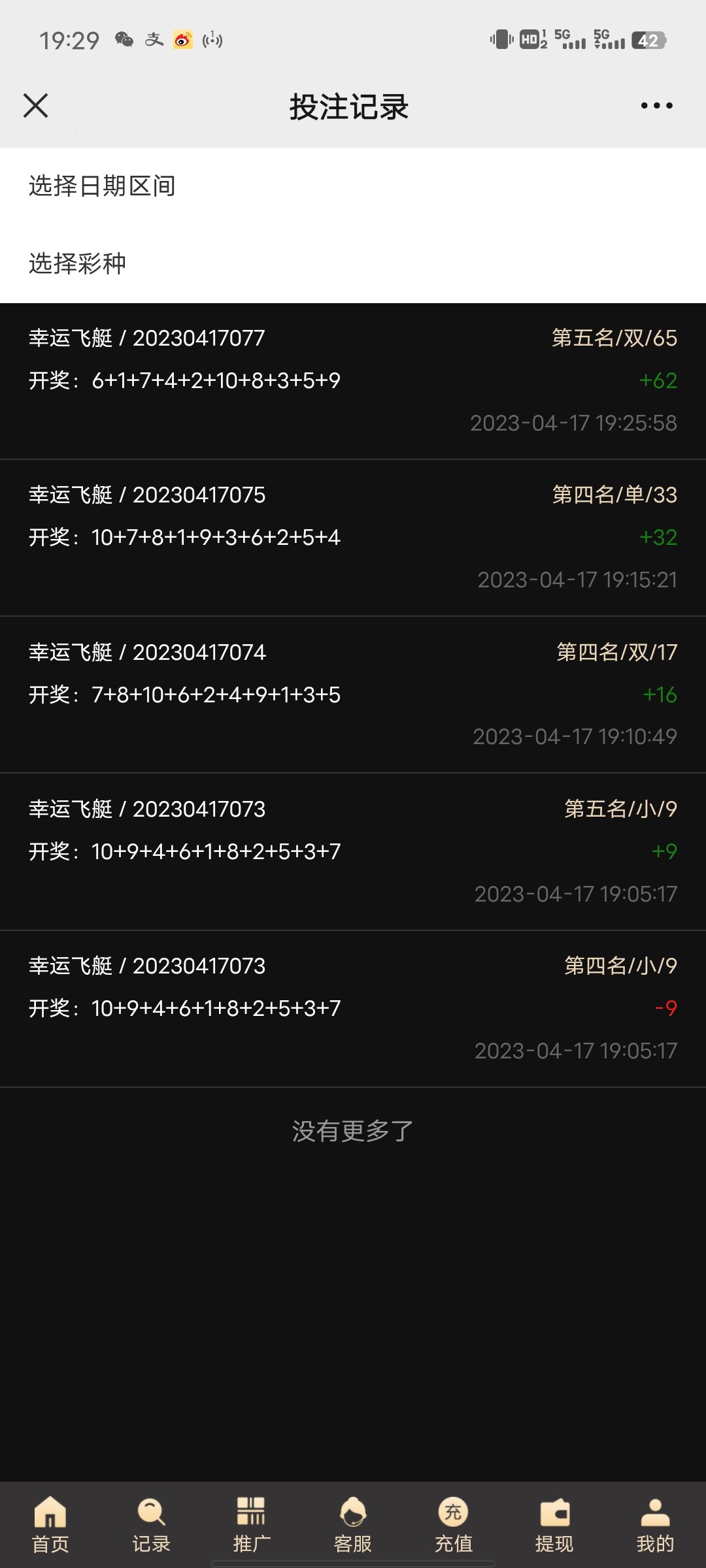Contact 客服 from the bottom bar
Screen dimensions: 706x1568
[353, 1524]
